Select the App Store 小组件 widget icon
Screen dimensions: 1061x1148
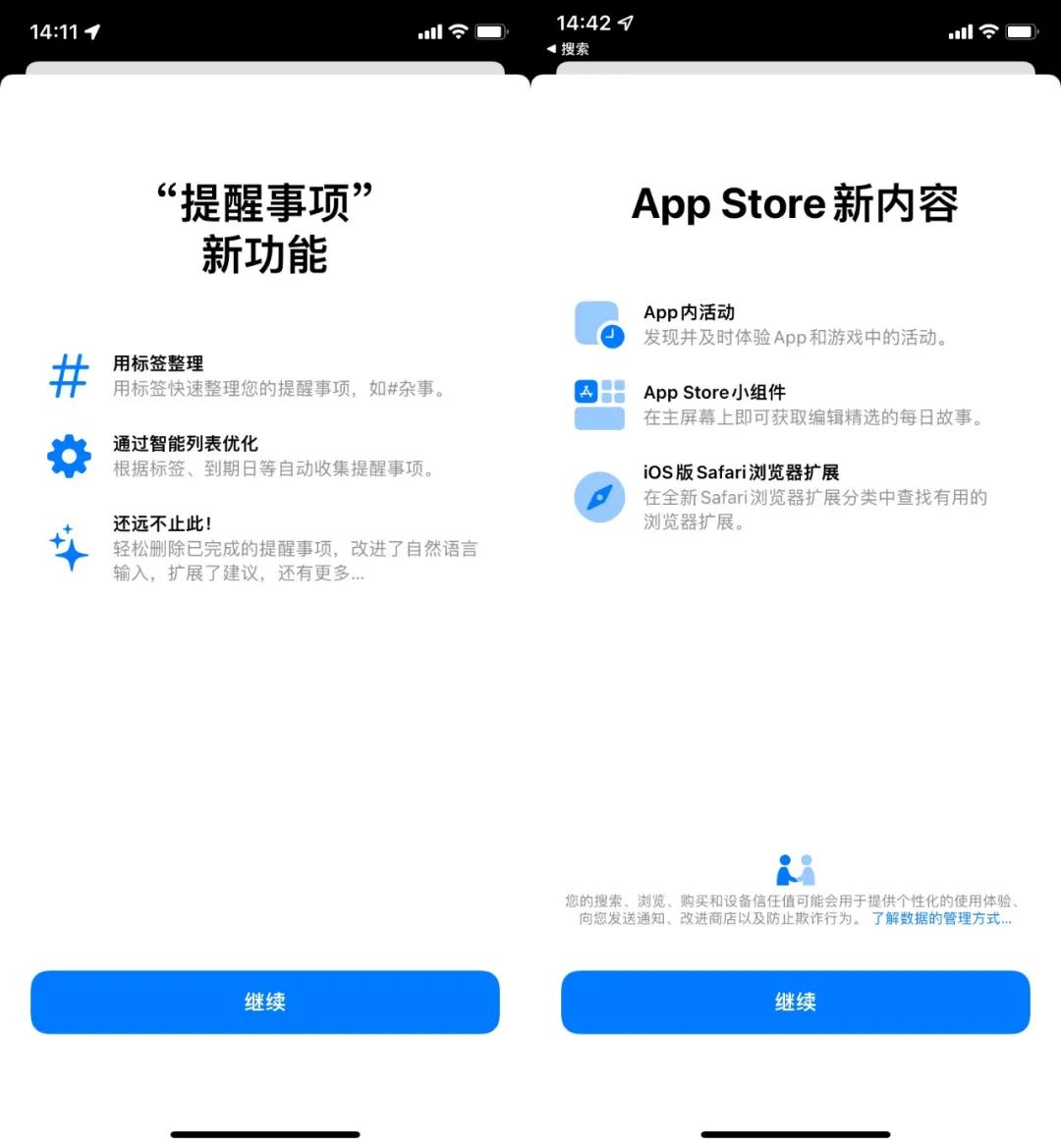pos(599,404)
